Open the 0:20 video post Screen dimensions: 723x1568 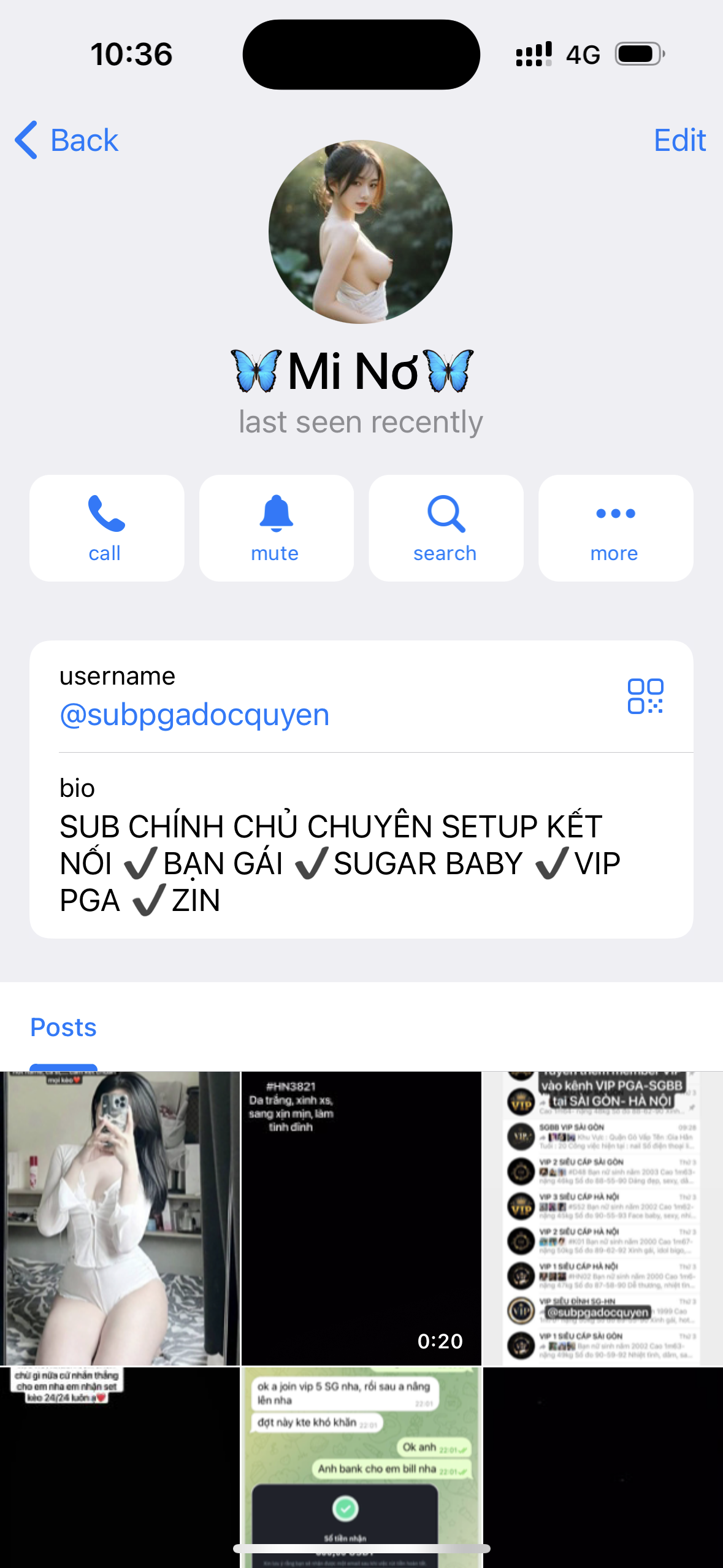[361, 1218]
